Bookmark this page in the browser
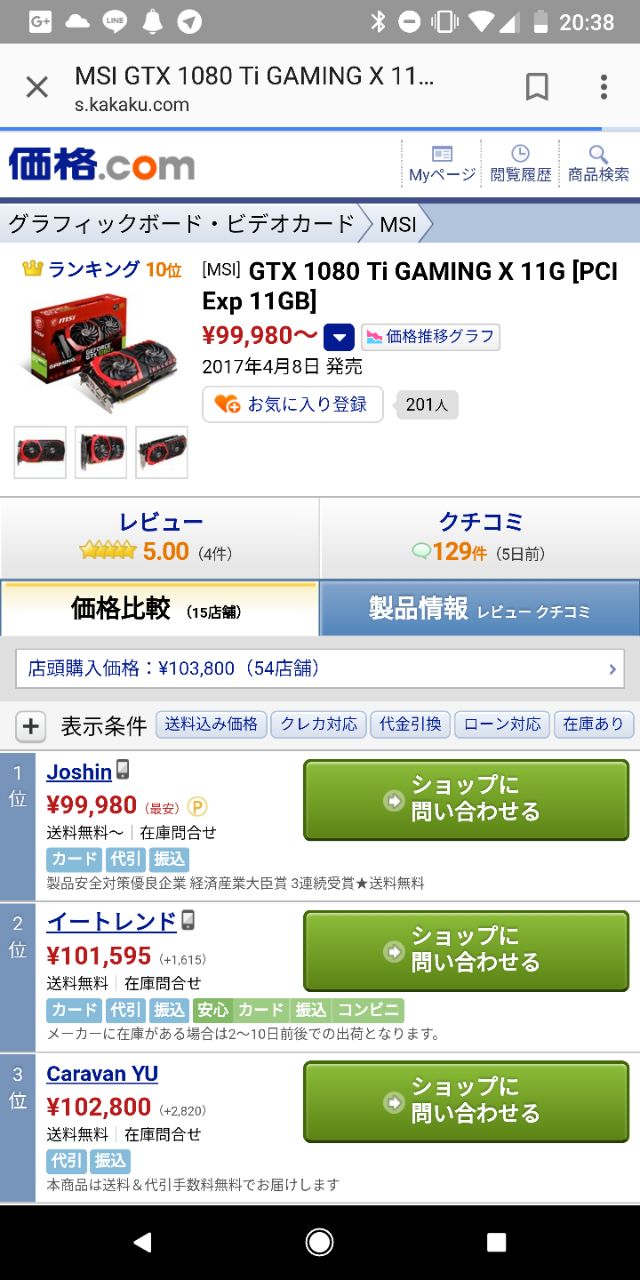This screenshot has width=640, height=1280. [537, 88]
